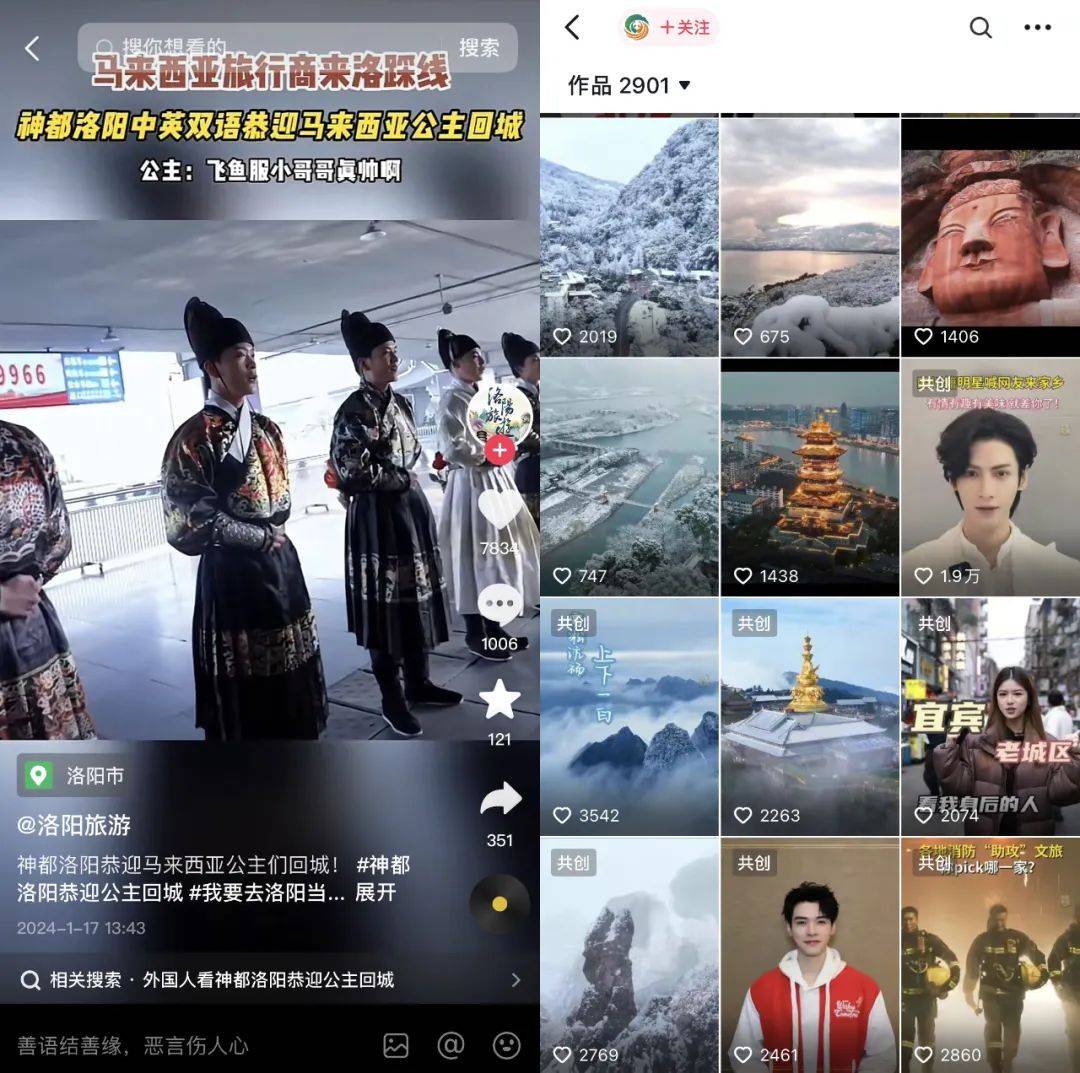Favorite the video using the star
This screenshot has height=1073, width=1080.
tap(499, 700)
